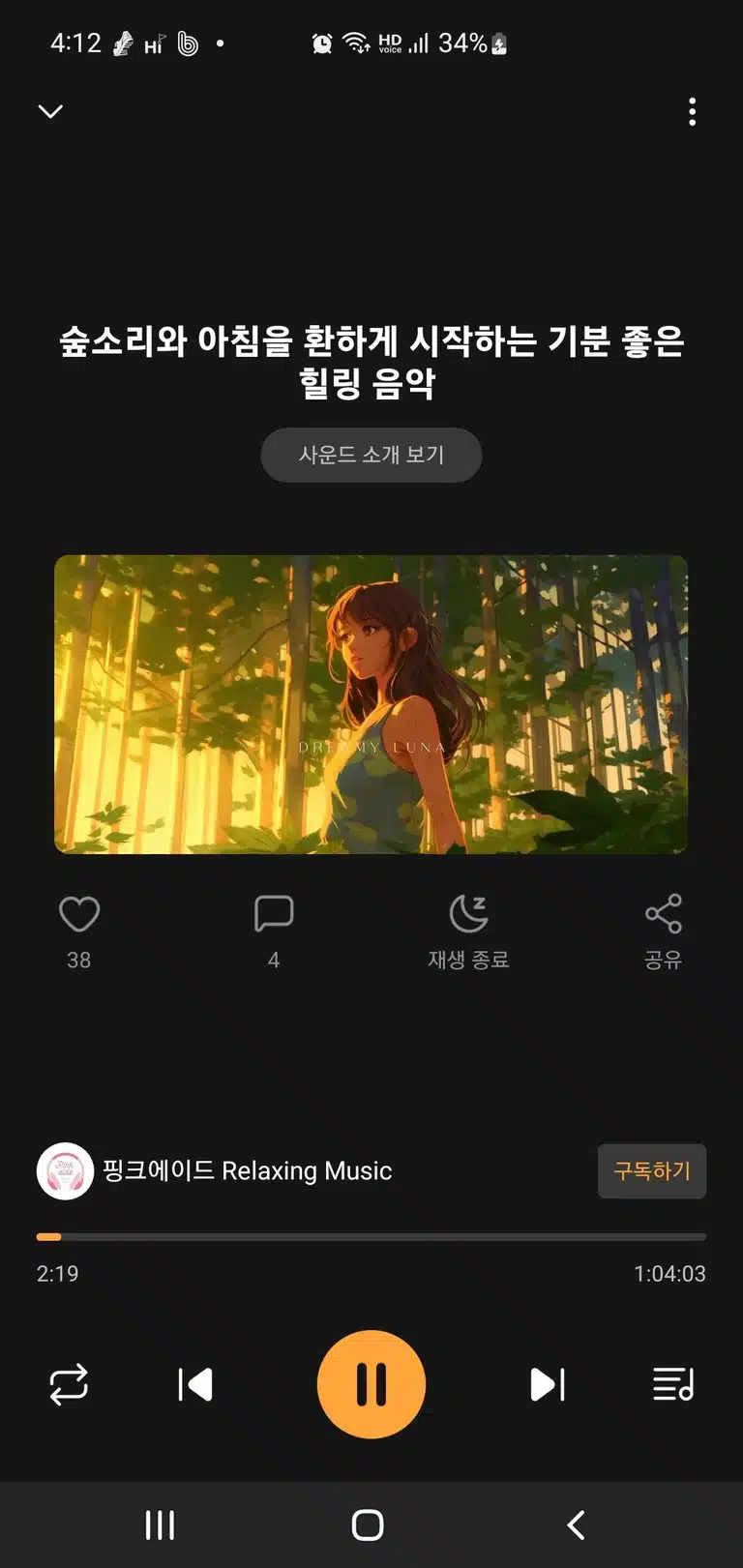Go back using system back button
The image size is (743, 1568).
click(576, 1525)
